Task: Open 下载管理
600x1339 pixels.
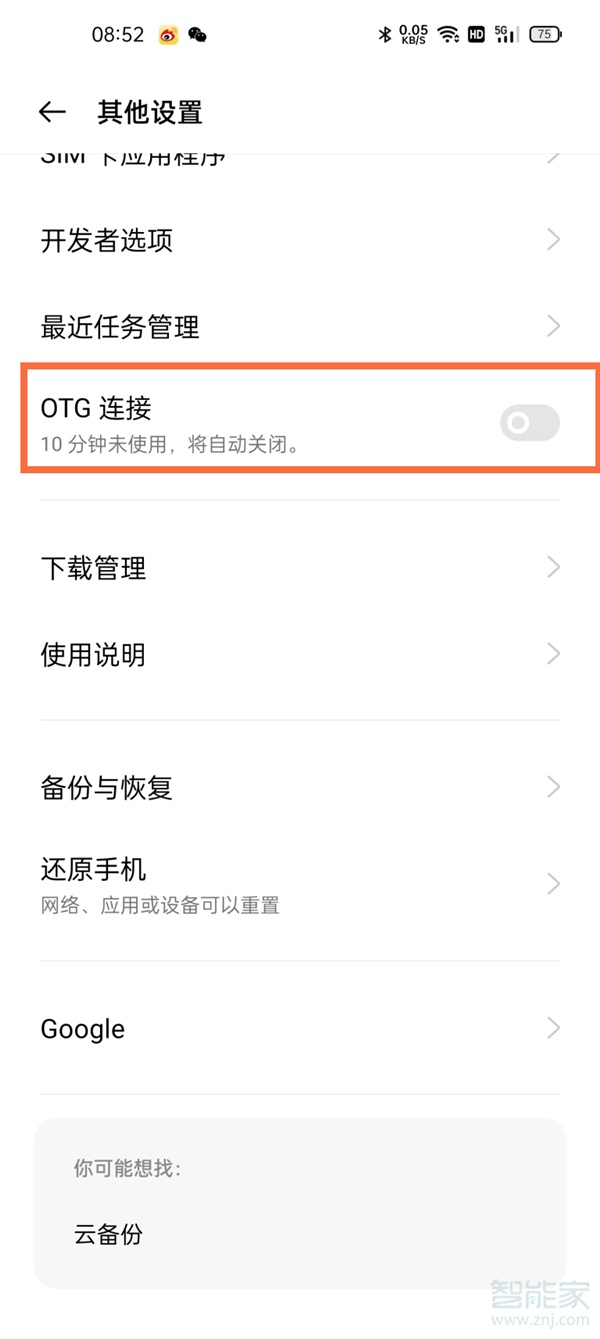Action: [x=300, y=568]
